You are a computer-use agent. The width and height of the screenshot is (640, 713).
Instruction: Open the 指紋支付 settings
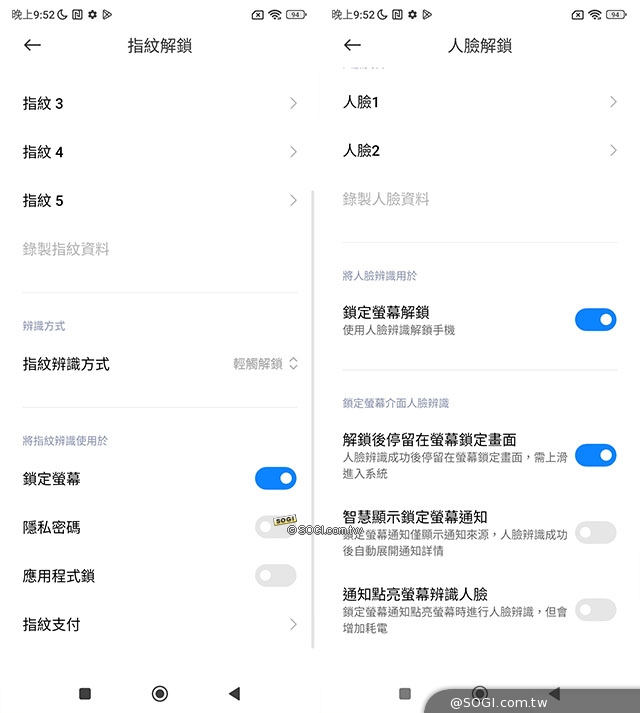pyautogui.click(x=160, y=624)
